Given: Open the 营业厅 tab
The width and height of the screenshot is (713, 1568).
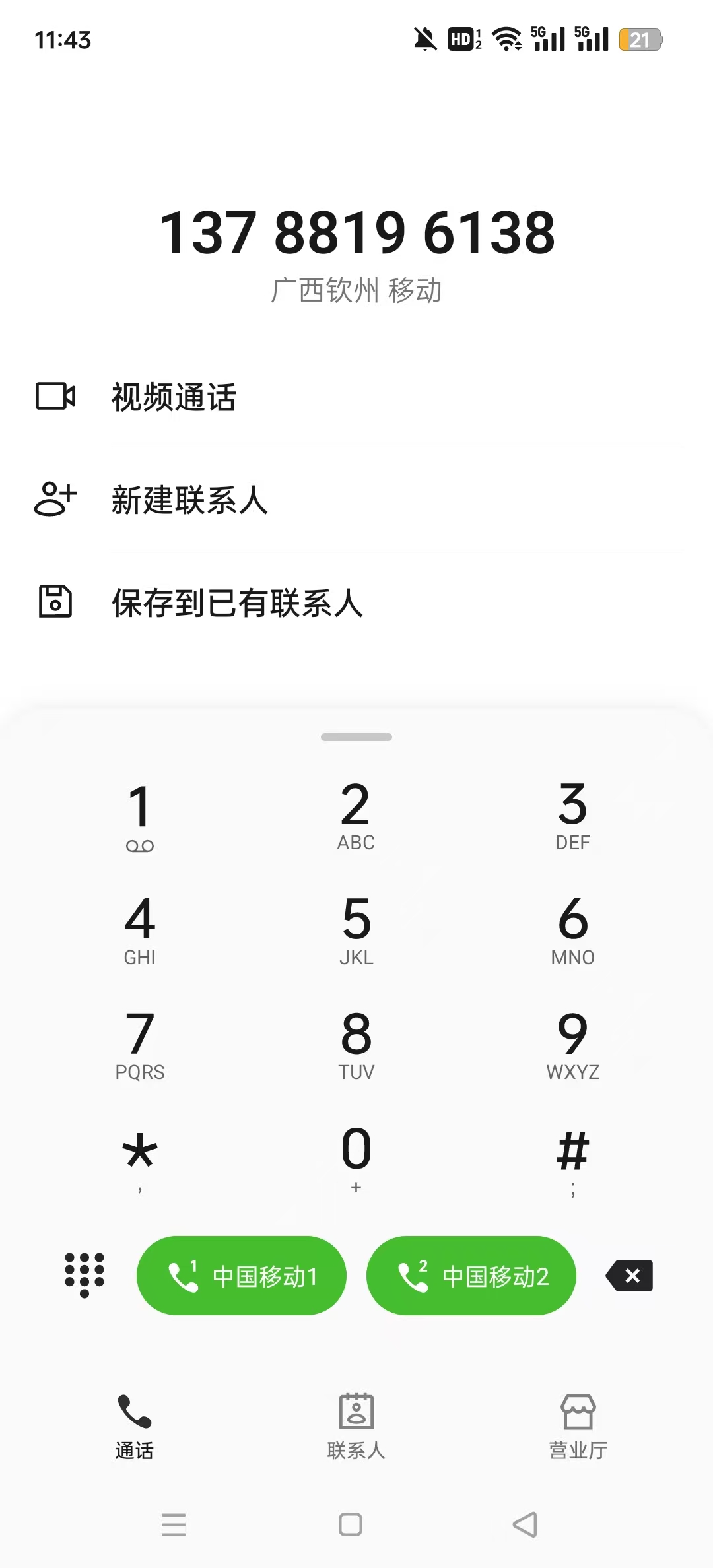Looking at the screenshot, I should click(x=578, y=1426).
